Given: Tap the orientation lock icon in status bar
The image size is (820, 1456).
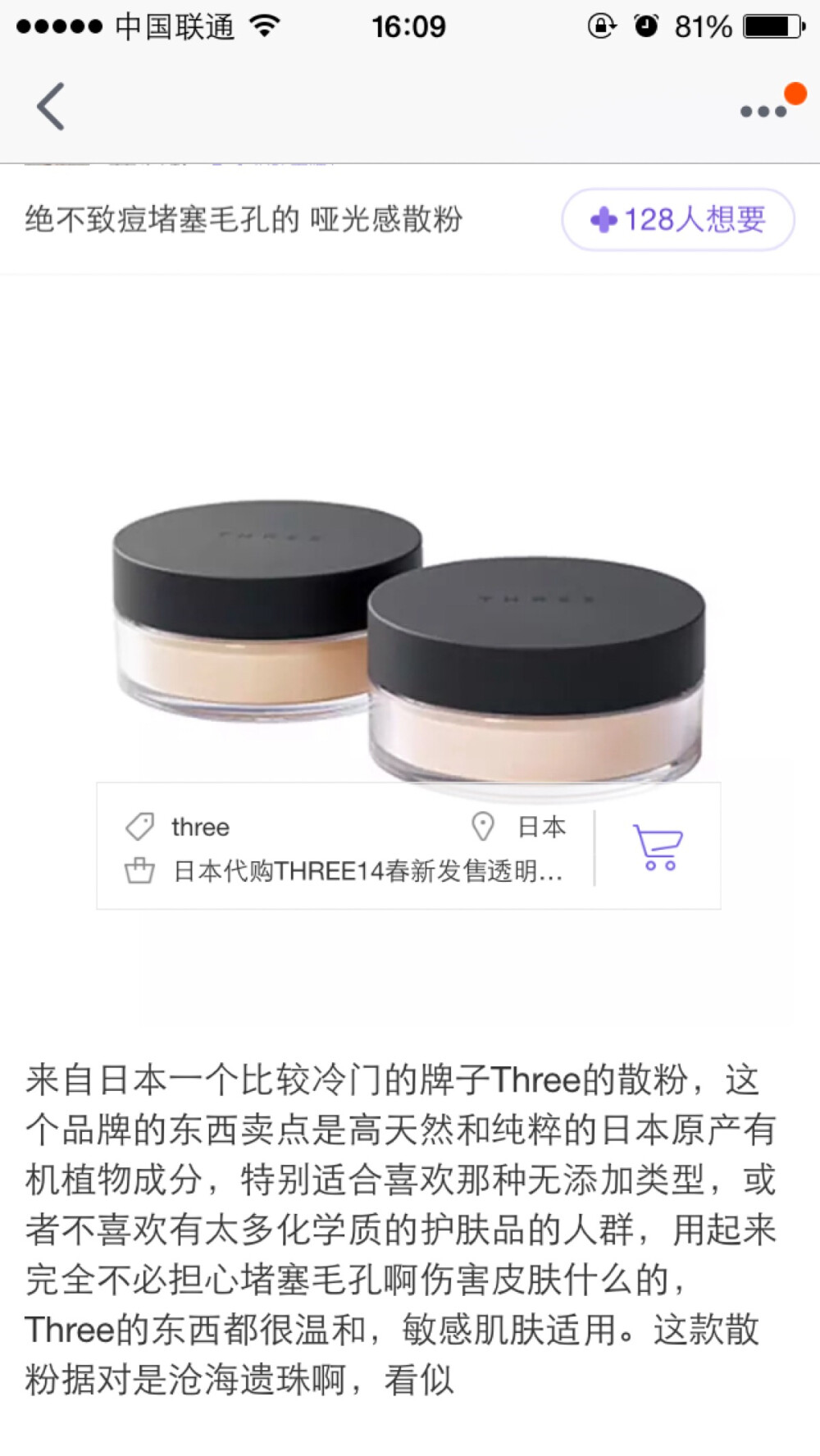Looking at the screenshot, I should coord(601,25).
